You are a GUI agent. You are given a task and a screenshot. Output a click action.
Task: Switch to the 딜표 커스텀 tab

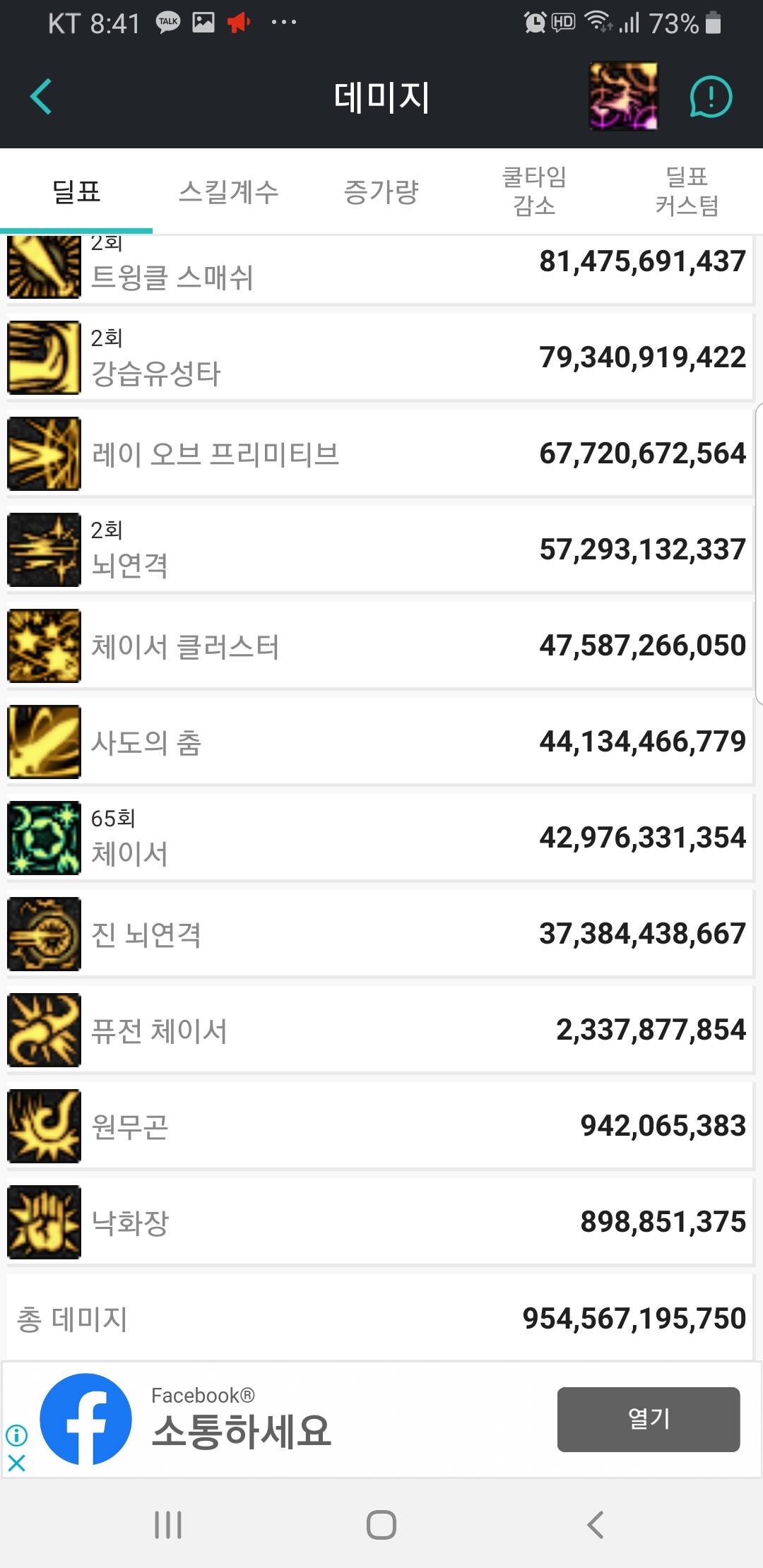pos(687,191)
